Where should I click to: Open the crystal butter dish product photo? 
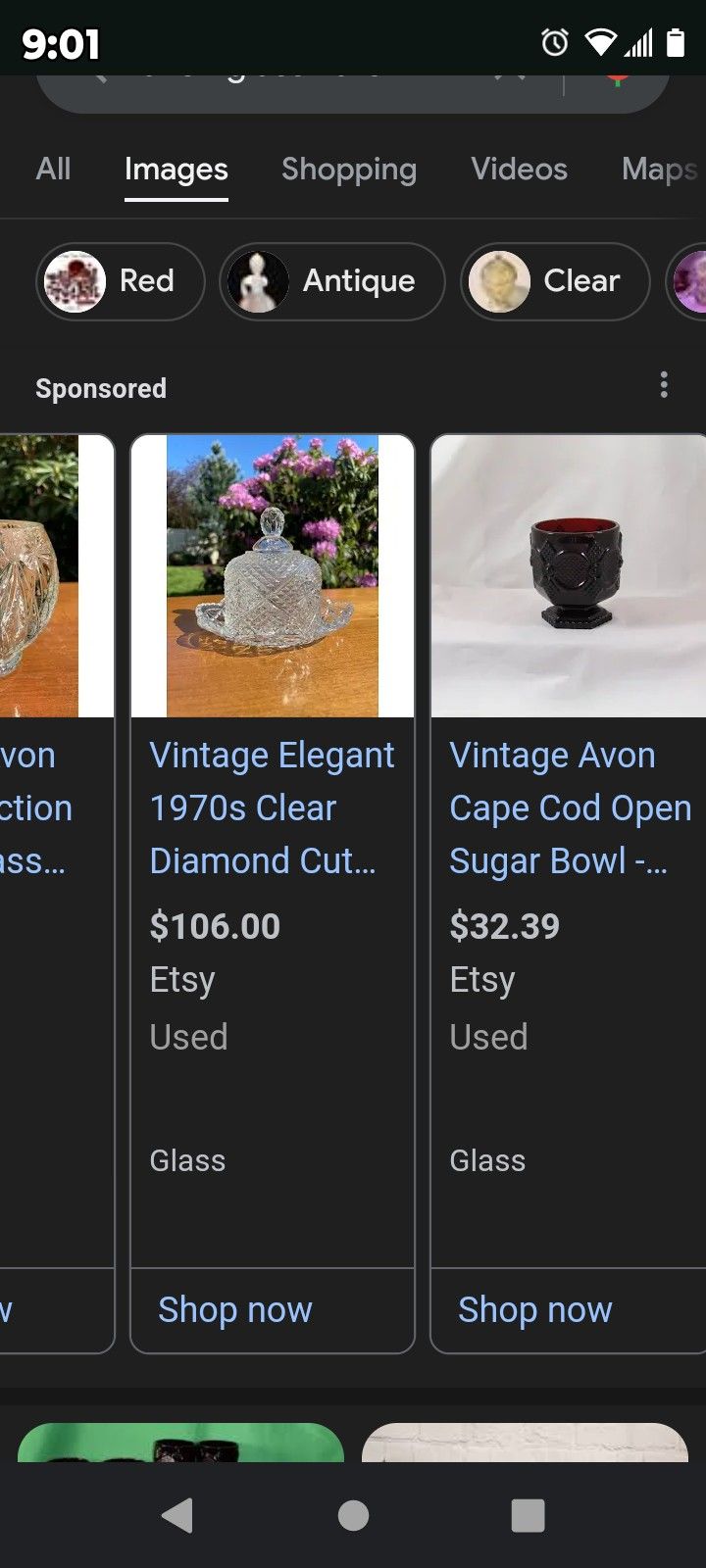273,576
